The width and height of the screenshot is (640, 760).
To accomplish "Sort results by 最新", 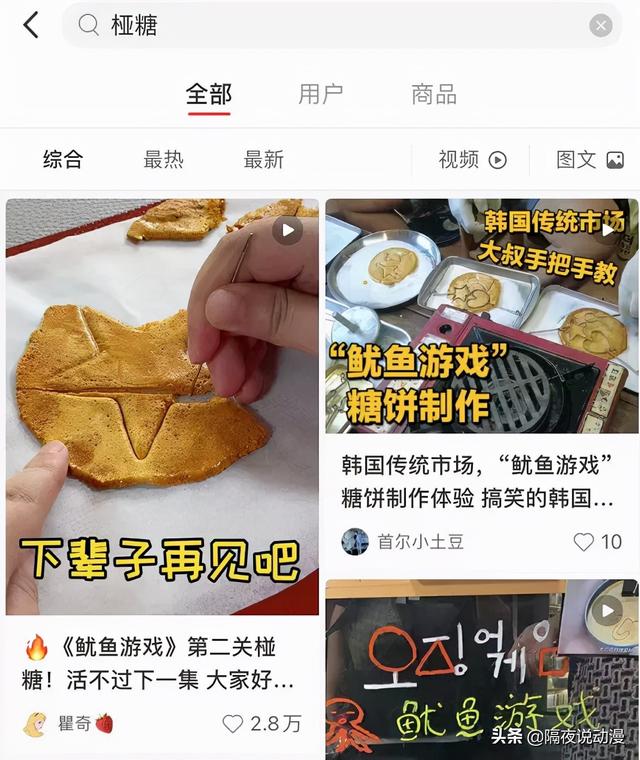I will [264, 159].
